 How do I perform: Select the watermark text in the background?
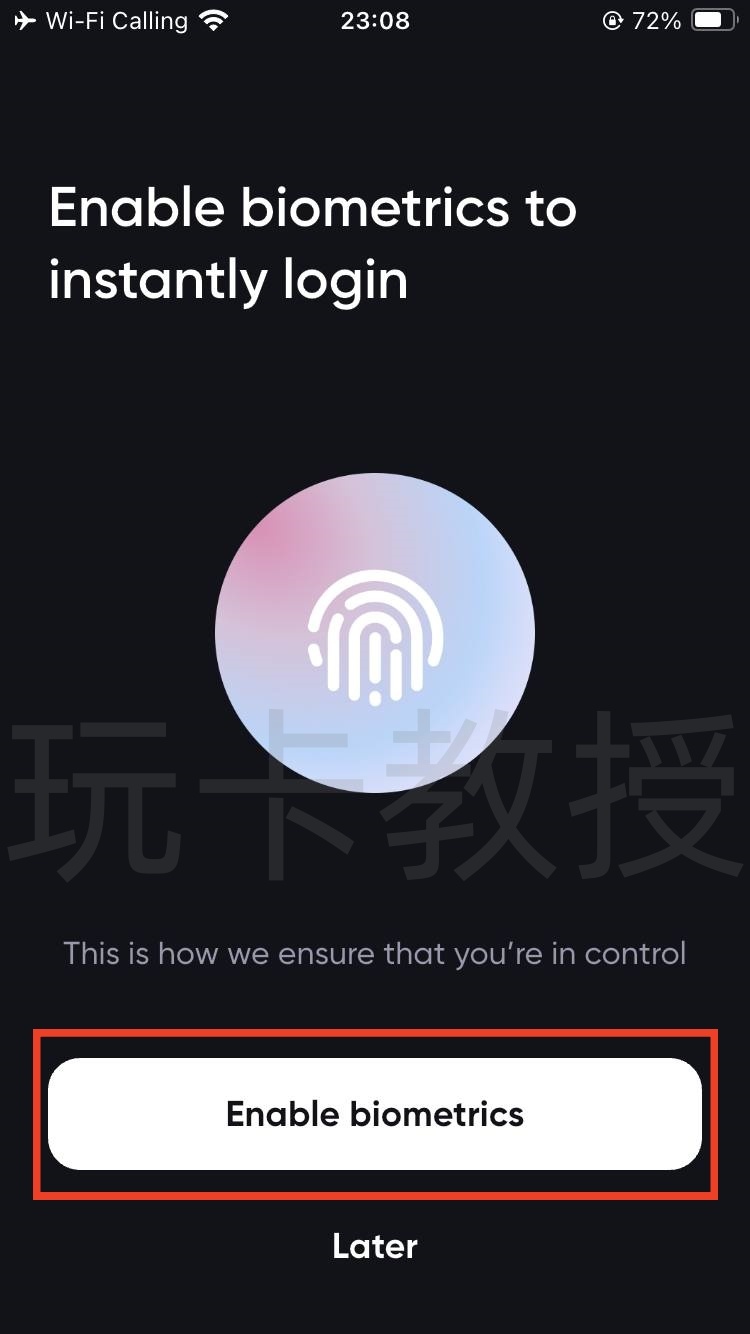tap(375, 800)
